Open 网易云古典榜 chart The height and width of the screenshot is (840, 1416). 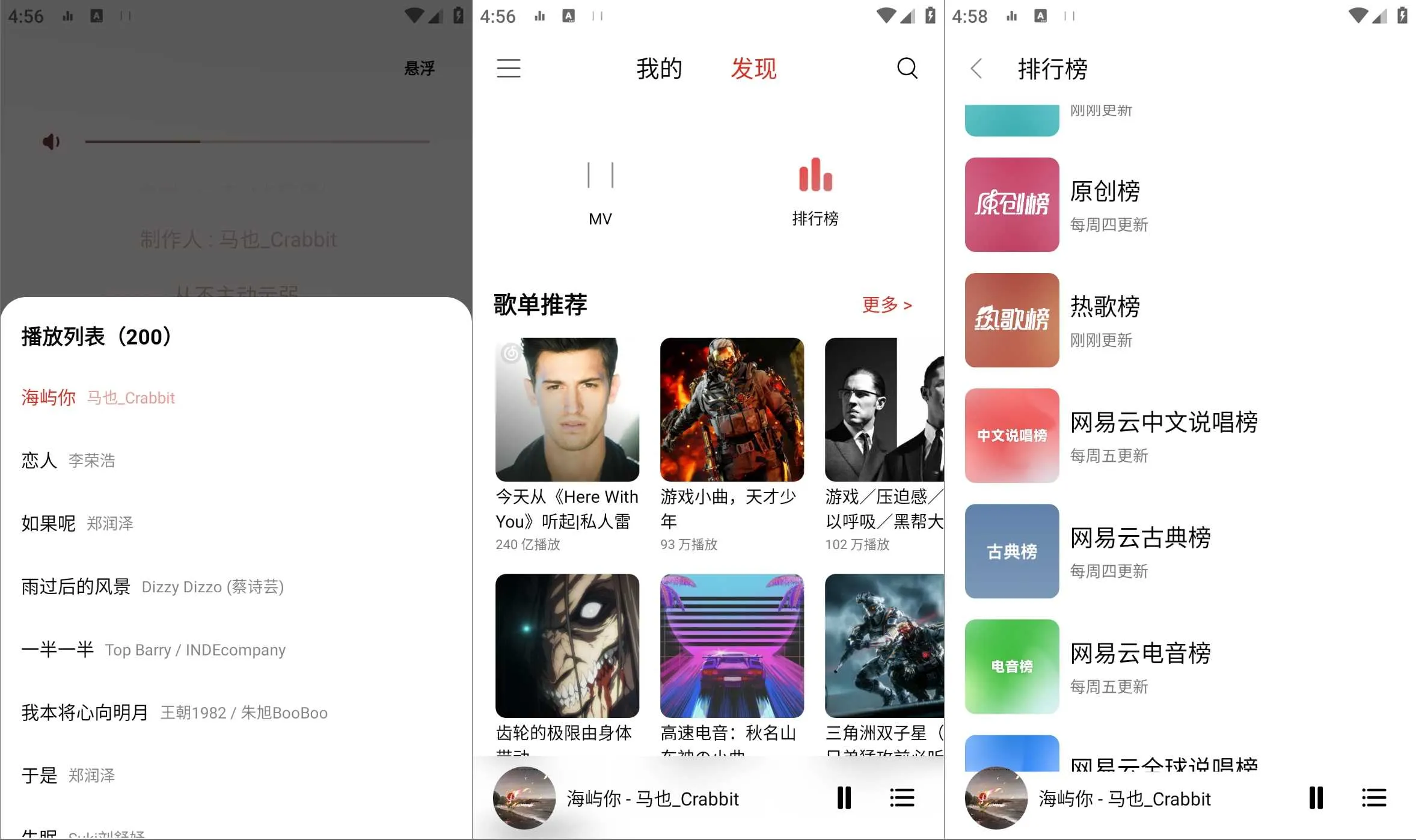[1140, 551]
